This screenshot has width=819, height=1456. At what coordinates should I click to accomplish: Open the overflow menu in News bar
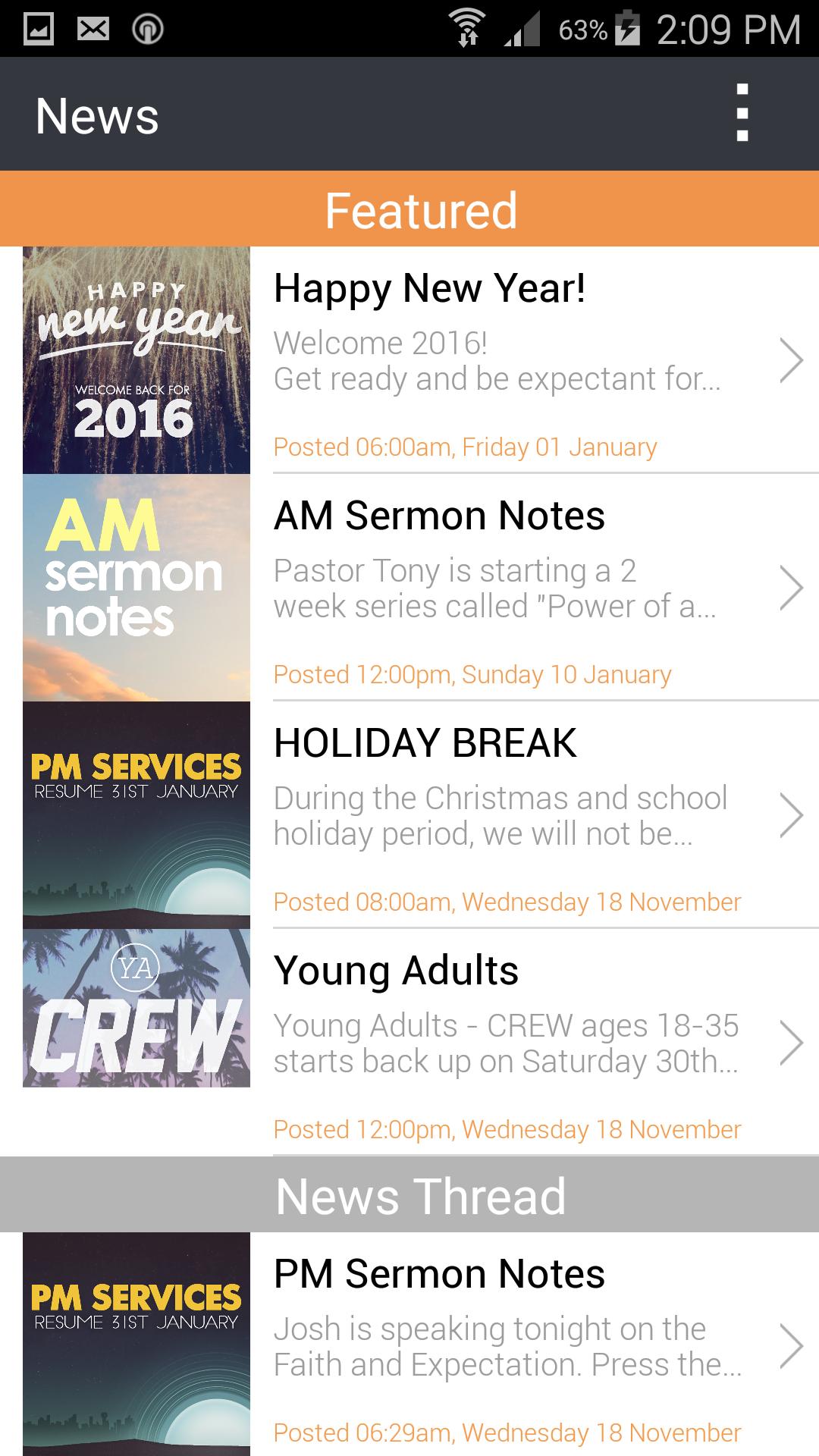pos(742,114)
